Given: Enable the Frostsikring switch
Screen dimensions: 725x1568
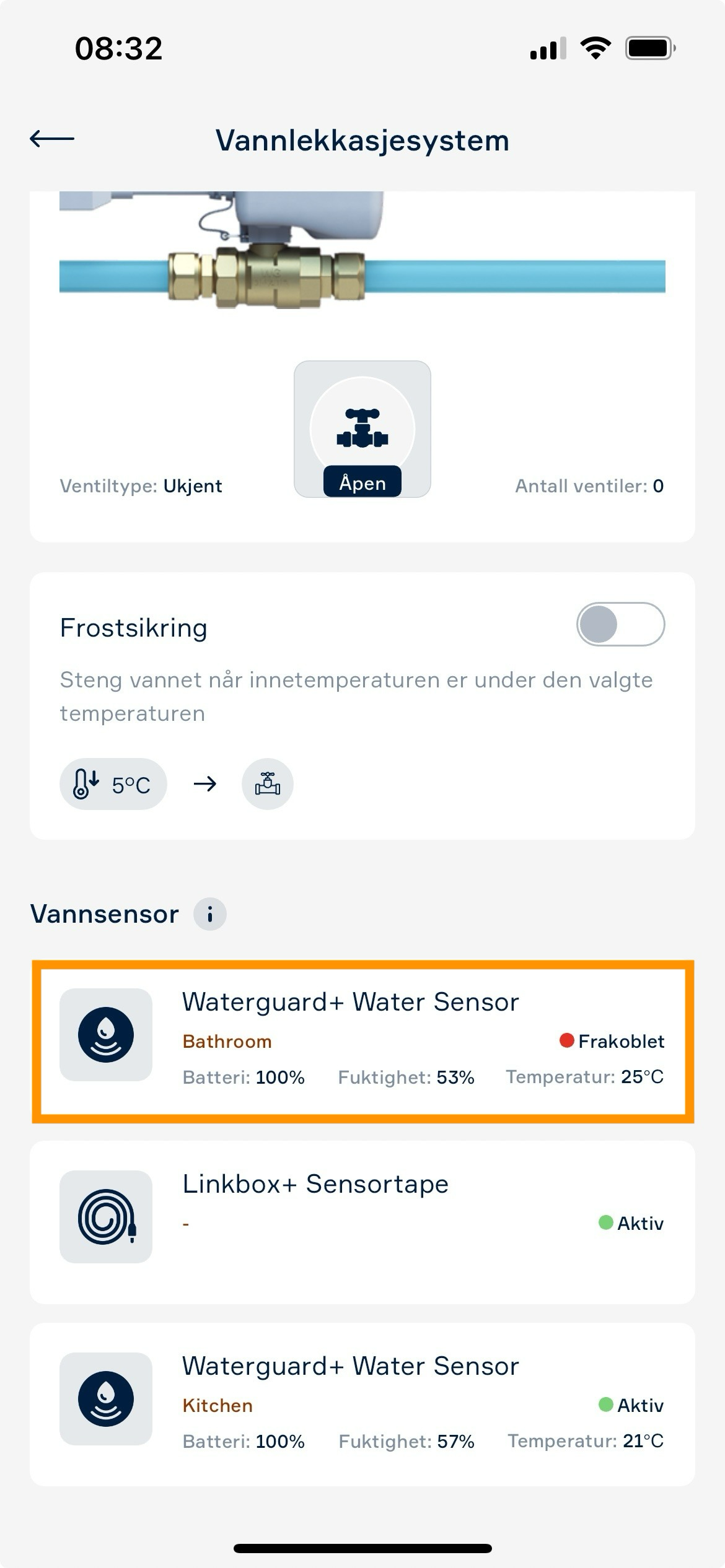Looking at the screenshot, I should 620,624.
